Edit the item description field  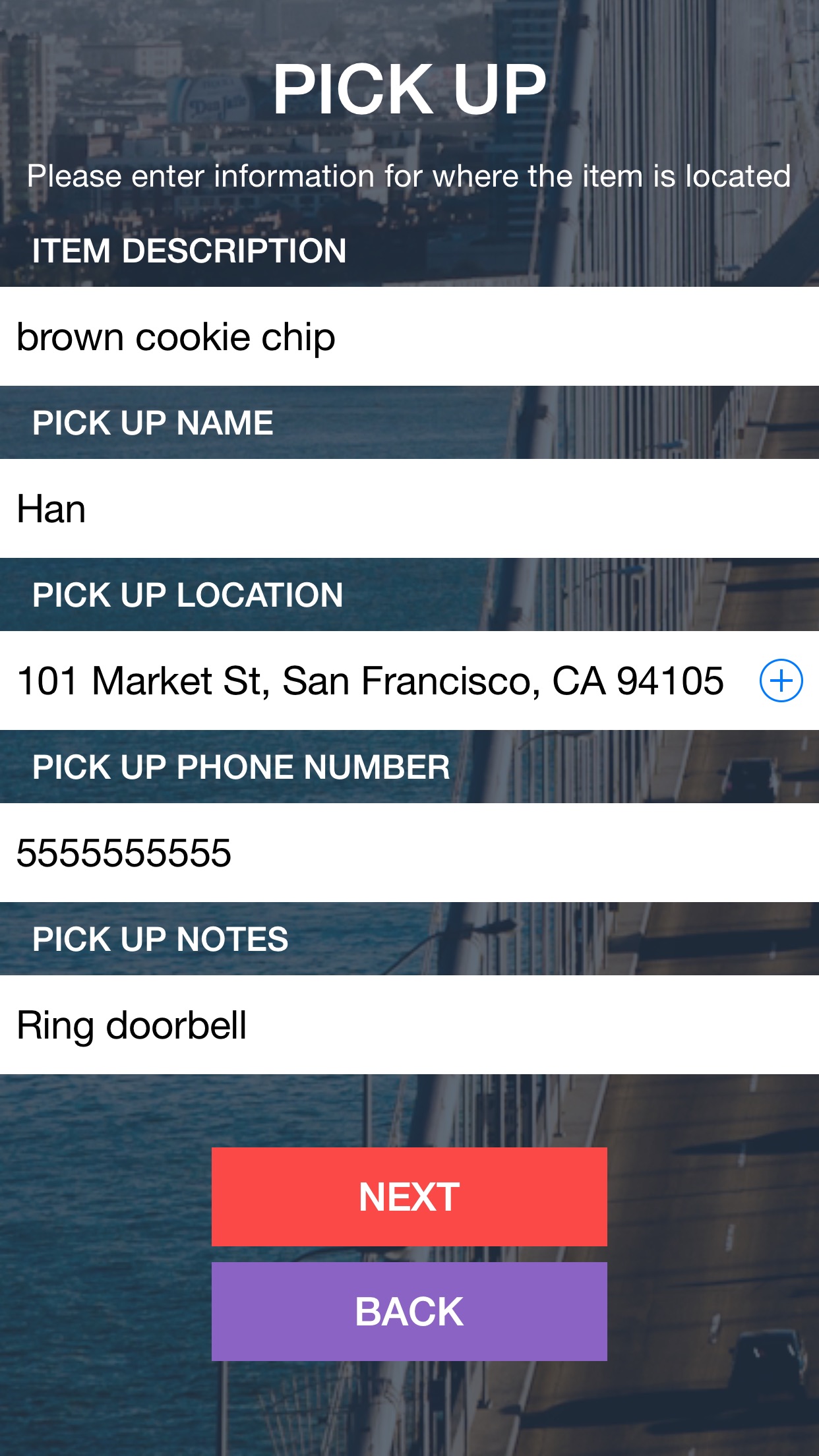click(x=409, y=336)
